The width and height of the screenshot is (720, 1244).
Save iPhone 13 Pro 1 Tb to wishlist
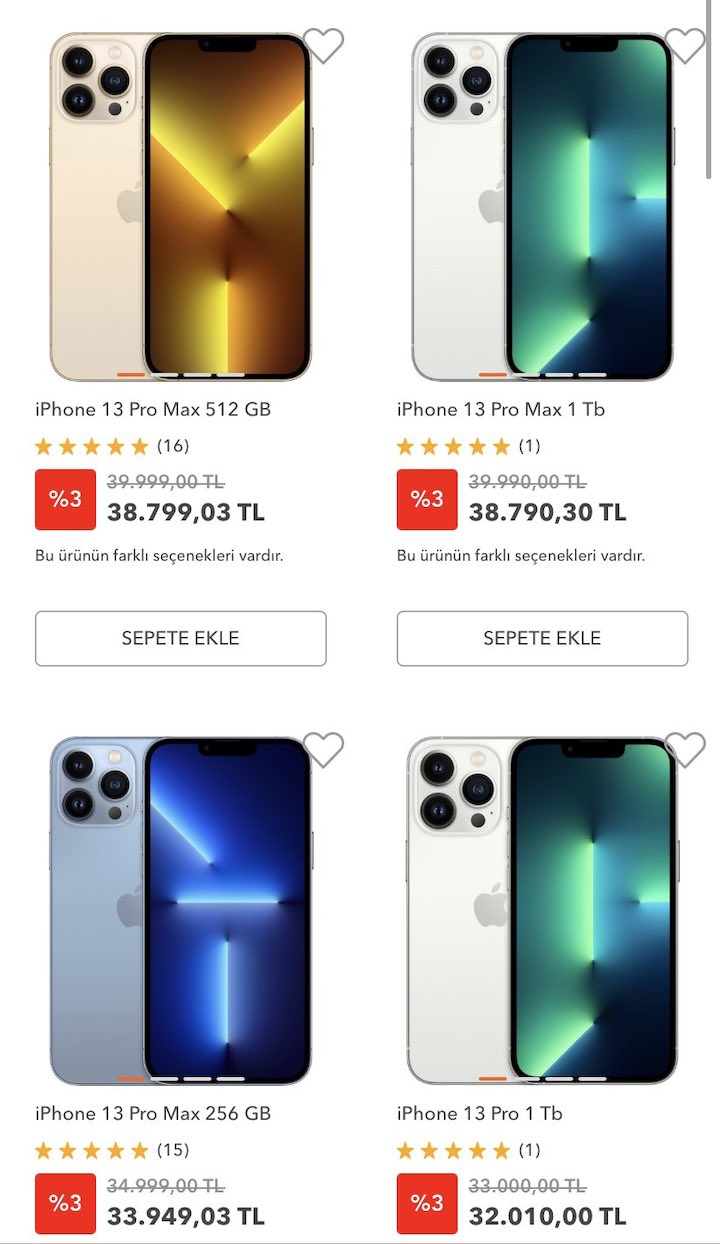click(685, 750)
